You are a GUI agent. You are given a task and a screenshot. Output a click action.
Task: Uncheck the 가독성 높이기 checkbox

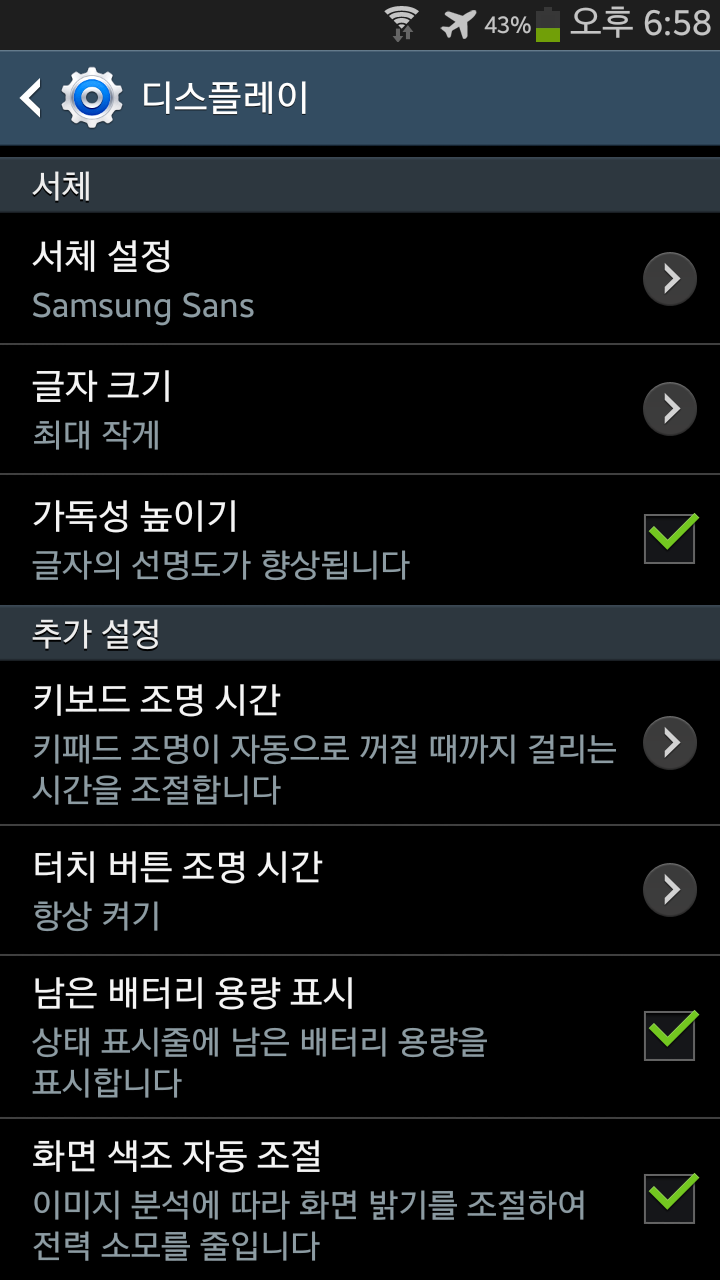[x=669, y=539]
